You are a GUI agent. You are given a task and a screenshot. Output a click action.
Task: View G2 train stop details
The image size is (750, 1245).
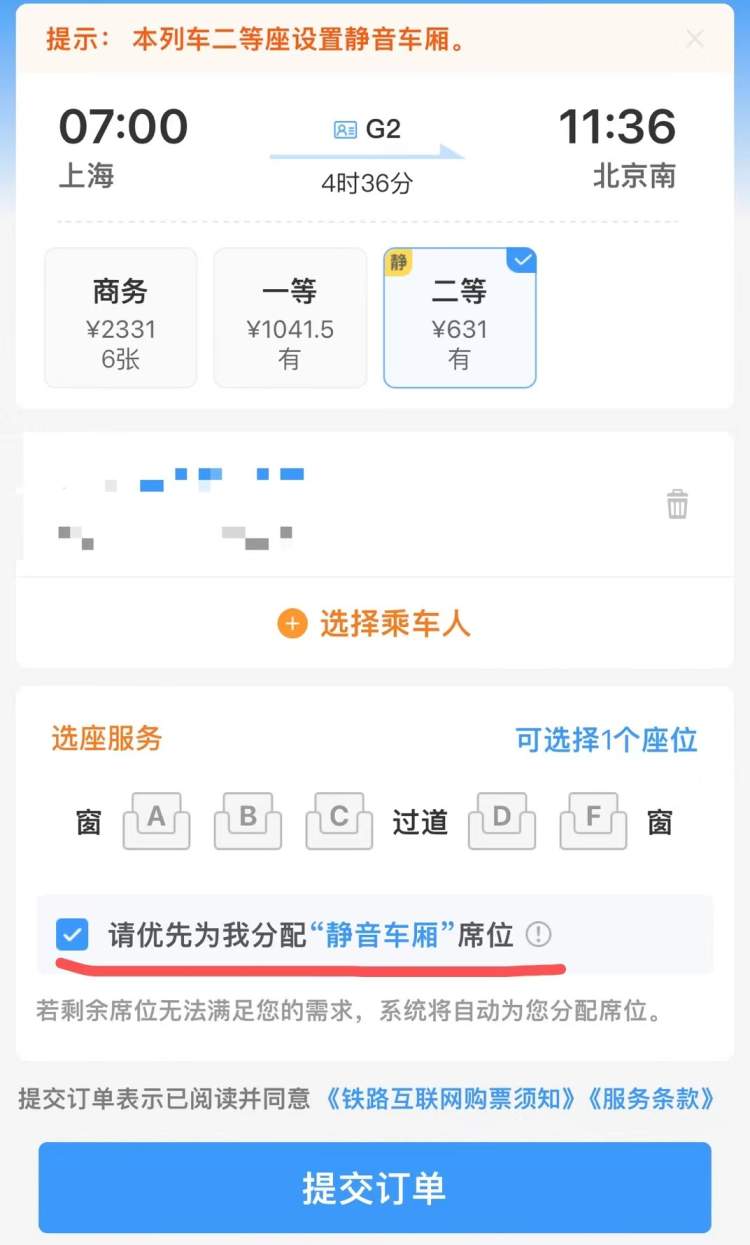(367, 129)
